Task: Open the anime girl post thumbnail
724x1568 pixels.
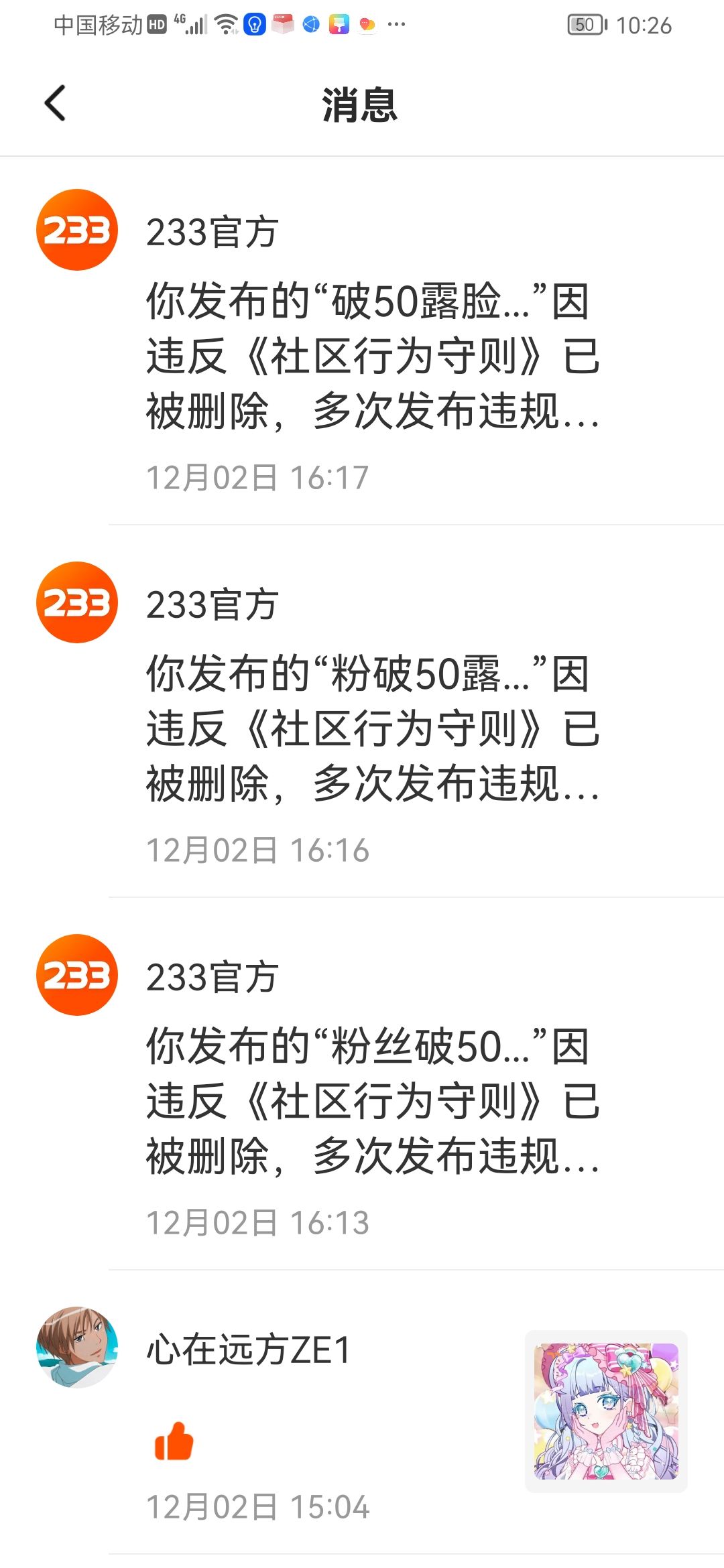Action: tap(606, 1411)
